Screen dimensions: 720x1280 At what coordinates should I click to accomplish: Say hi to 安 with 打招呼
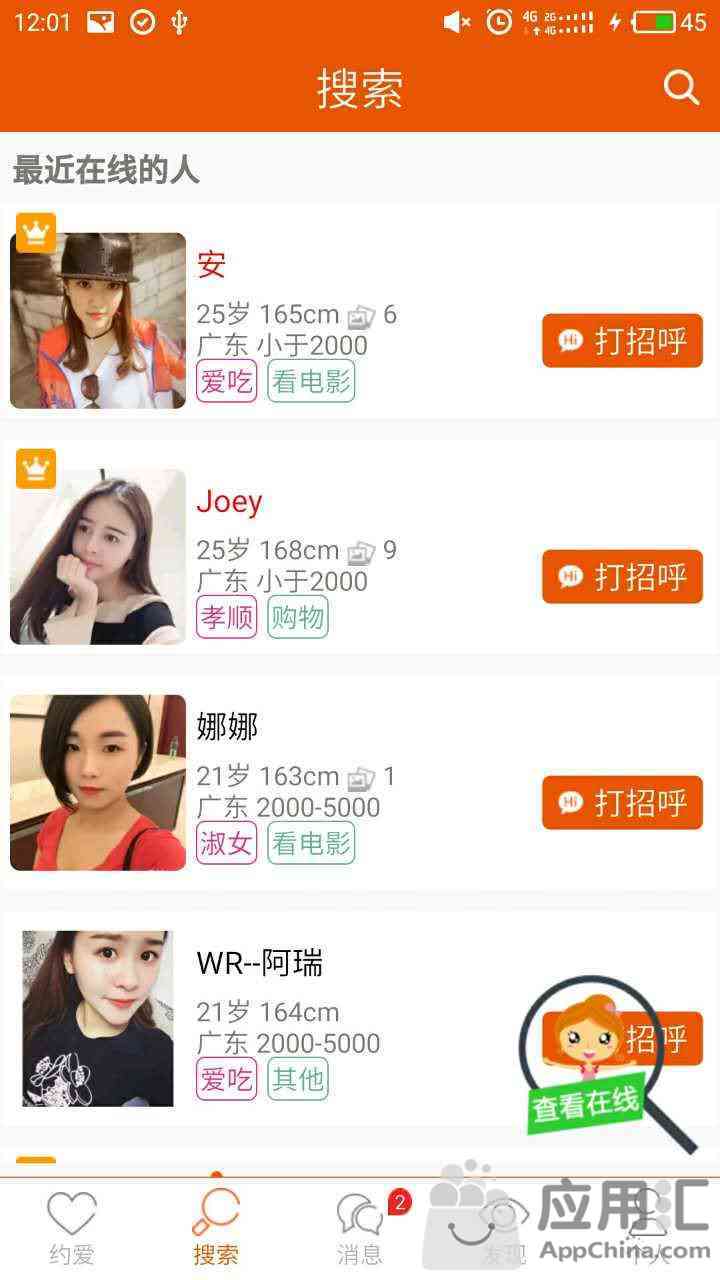(x=622, y=341)
